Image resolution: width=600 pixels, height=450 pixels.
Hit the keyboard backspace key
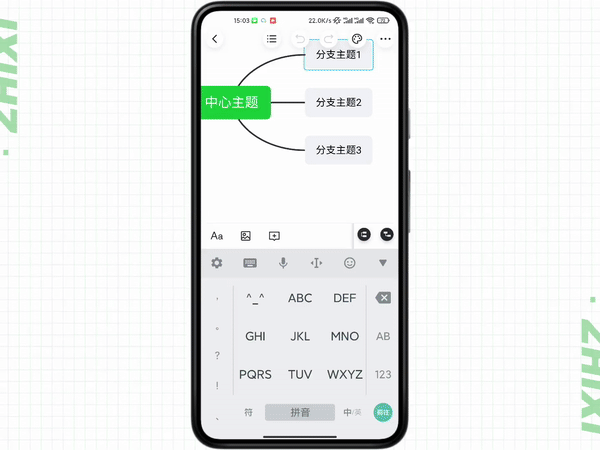coord(383,298)
